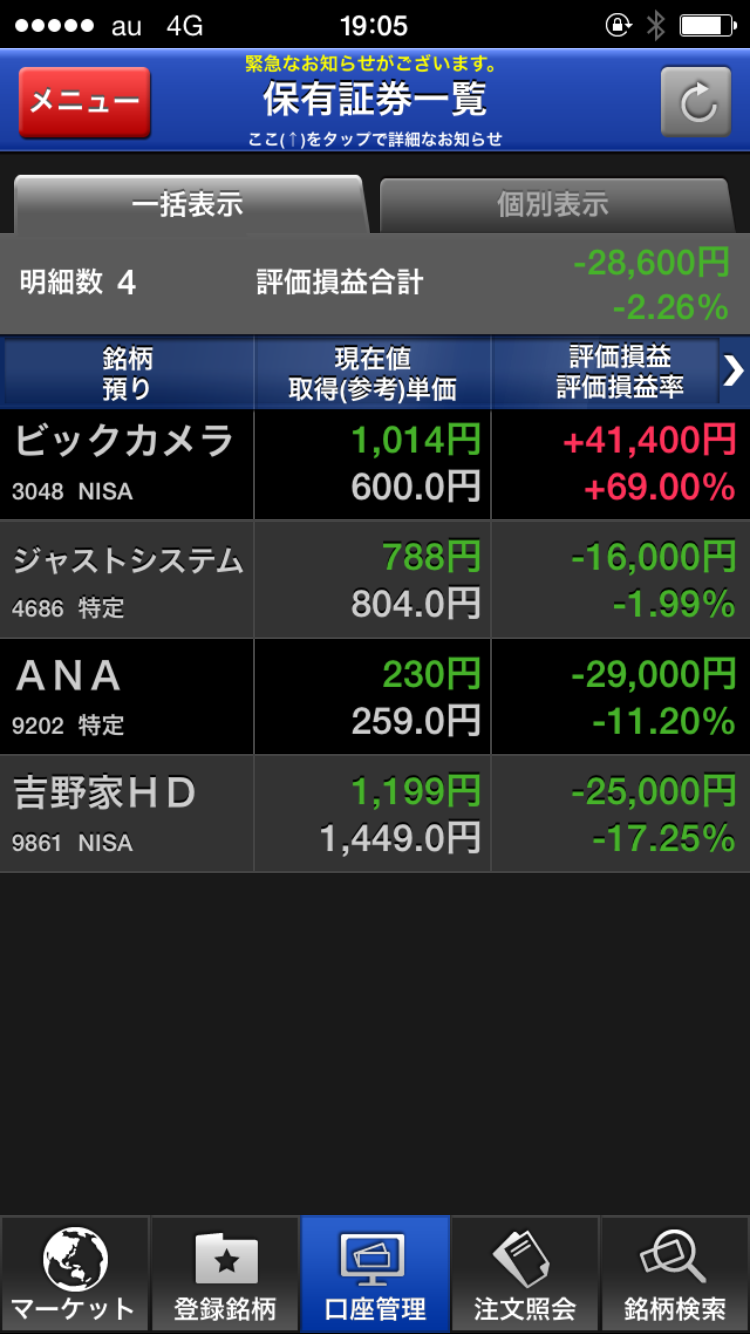Switch to the 個別表示 tab

pyautogui.click(x=553, y=205)
